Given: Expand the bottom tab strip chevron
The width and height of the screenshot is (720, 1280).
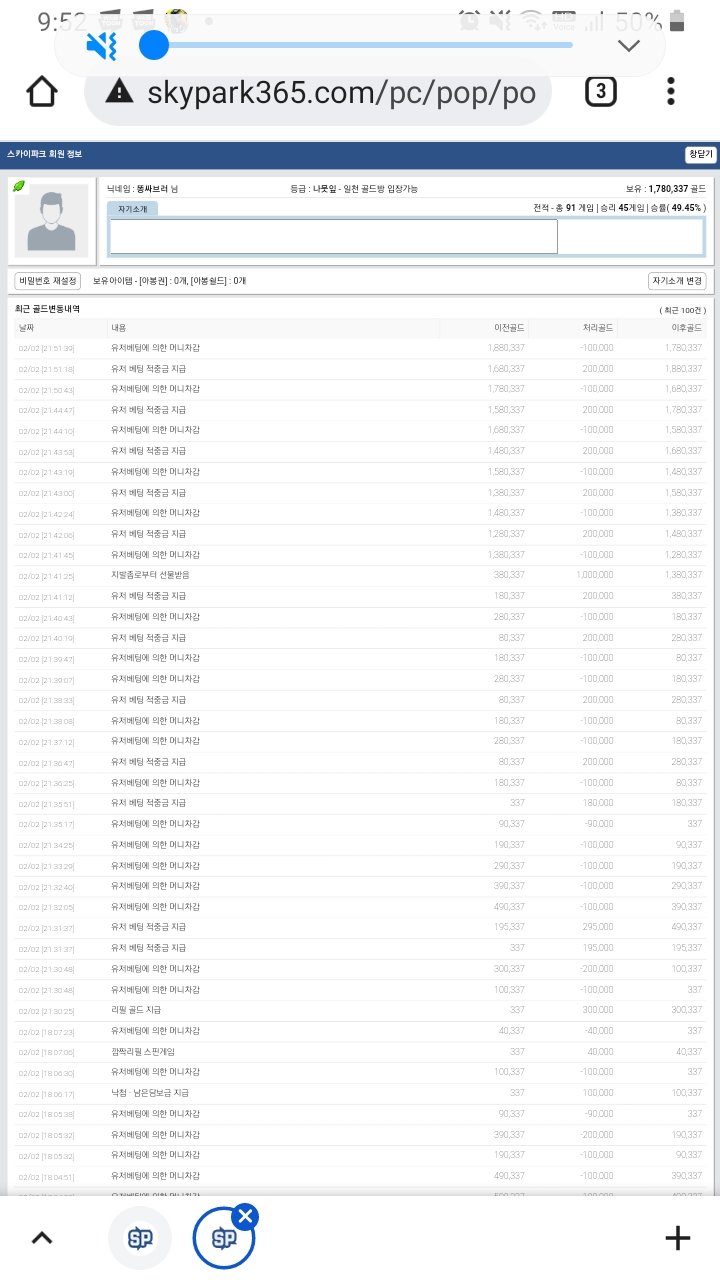Looking at the screenshot, I should (x=42, y=1238).
